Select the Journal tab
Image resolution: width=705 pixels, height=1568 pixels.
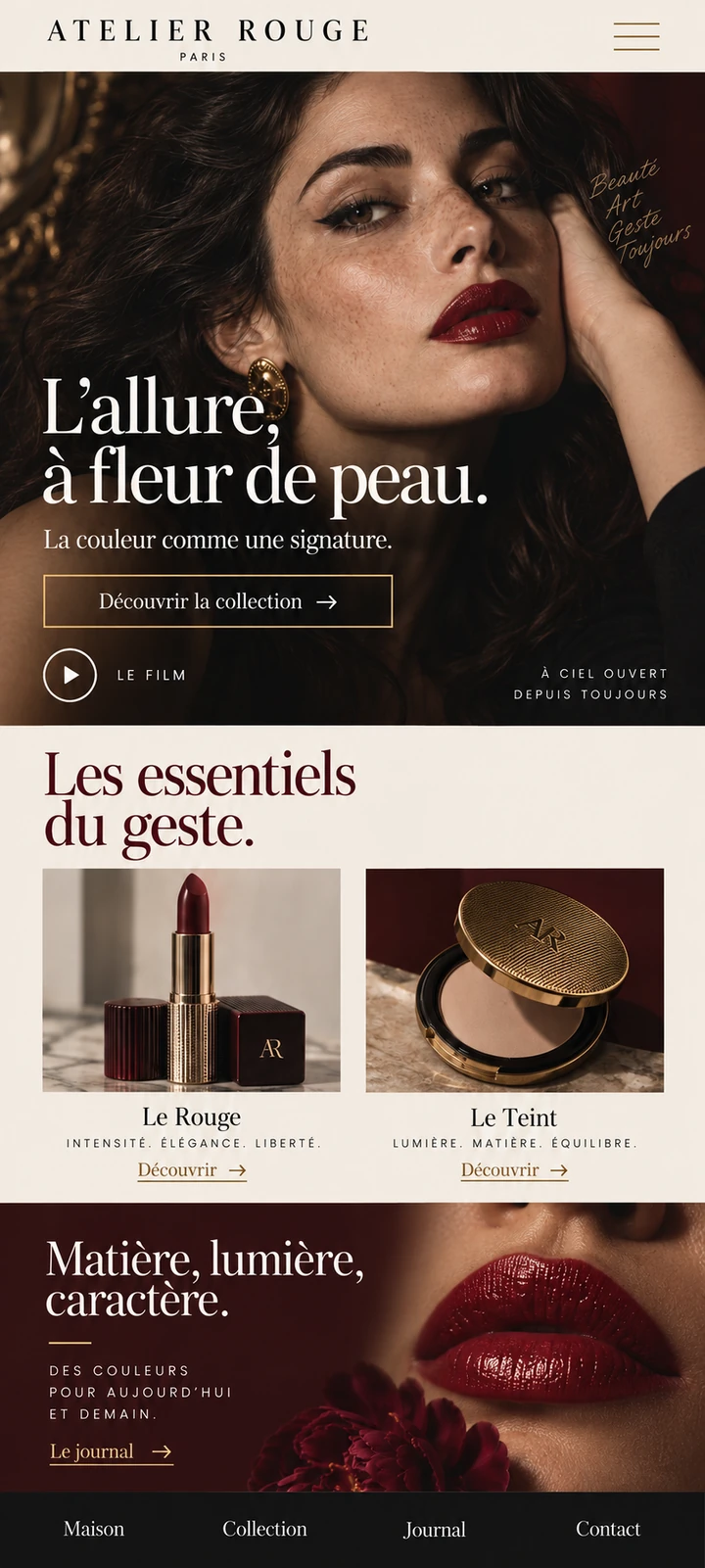coord(435,1530)
